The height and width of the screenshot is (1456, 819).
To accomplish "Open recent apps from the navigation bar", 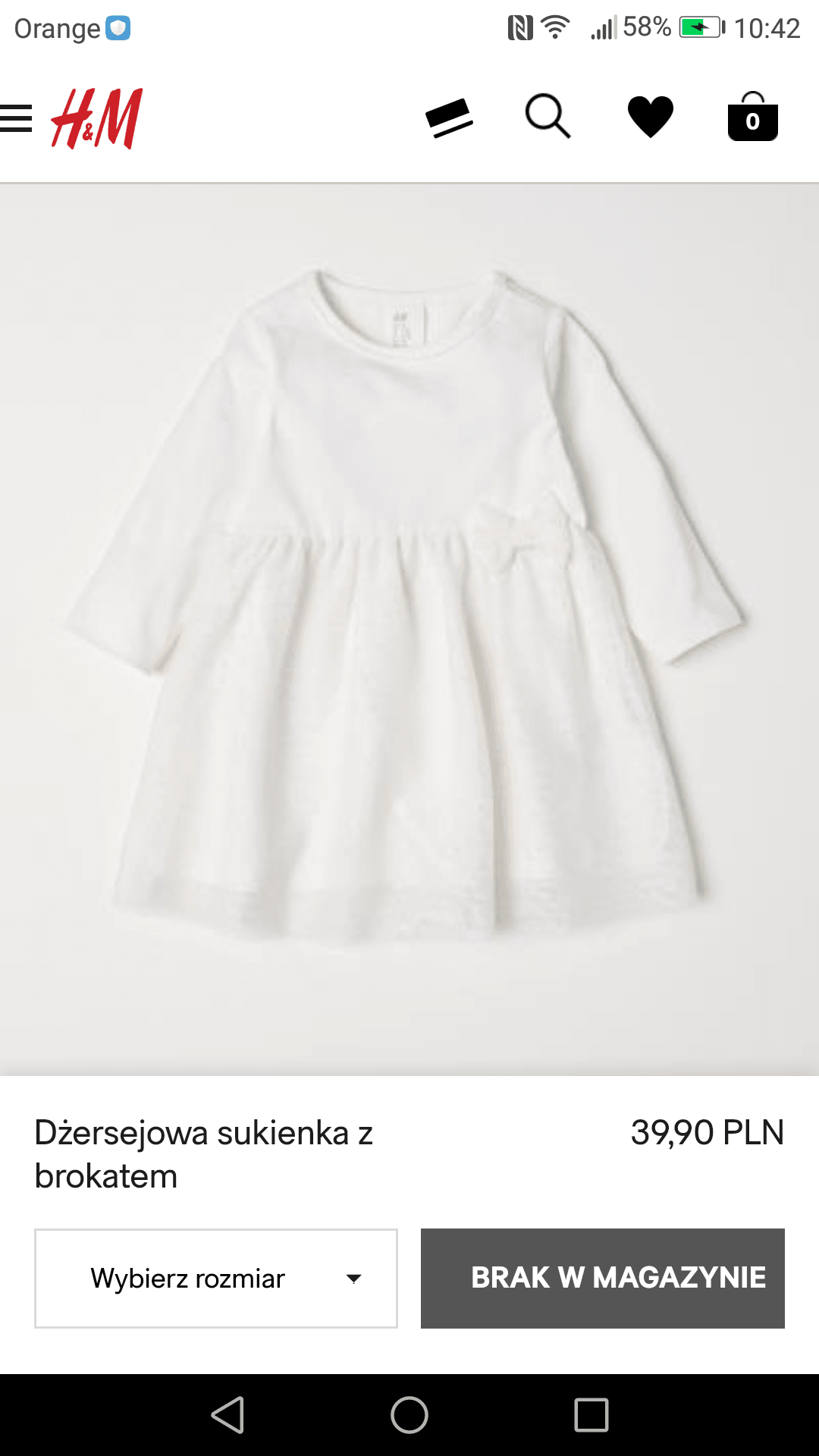I will [591, 1415].
